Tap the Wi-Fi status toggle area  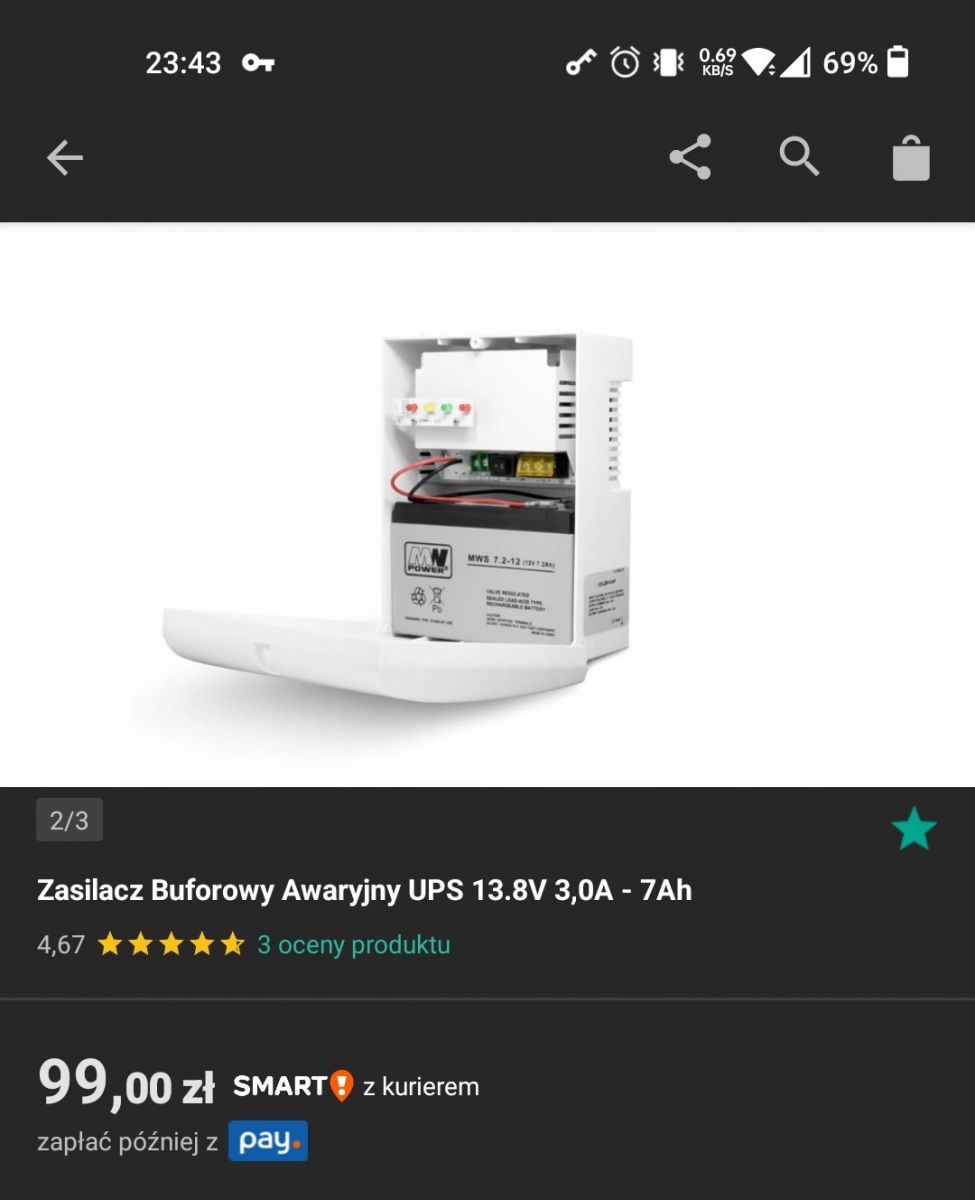(x=764, y=63)
